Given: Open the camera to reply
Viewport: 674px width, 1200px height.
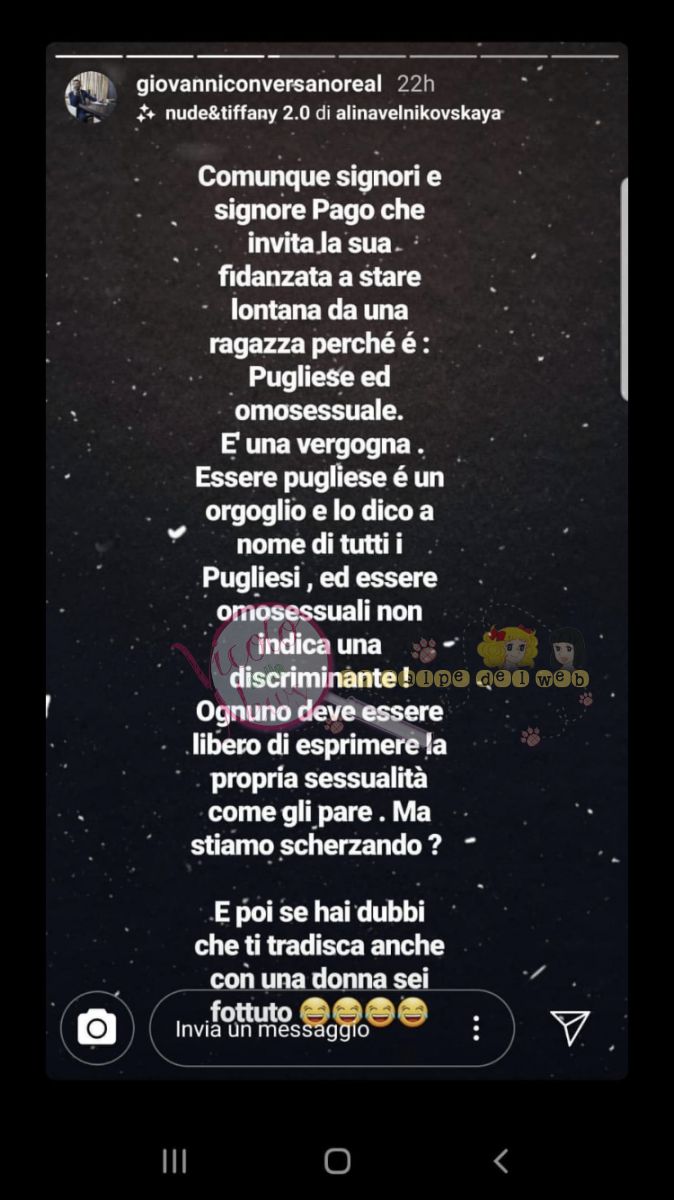Looking at the screenshot, I should pos(97,1027).
